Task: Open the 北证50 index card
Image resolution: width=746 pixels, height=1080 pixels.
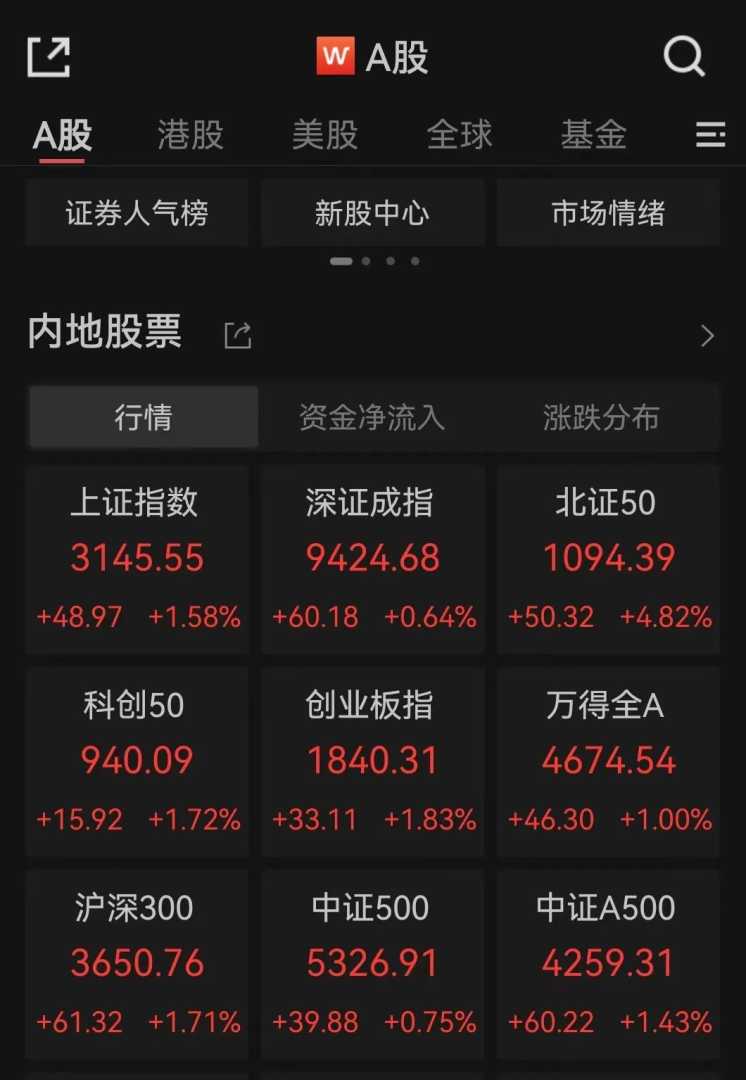Action: pos(608,559)
